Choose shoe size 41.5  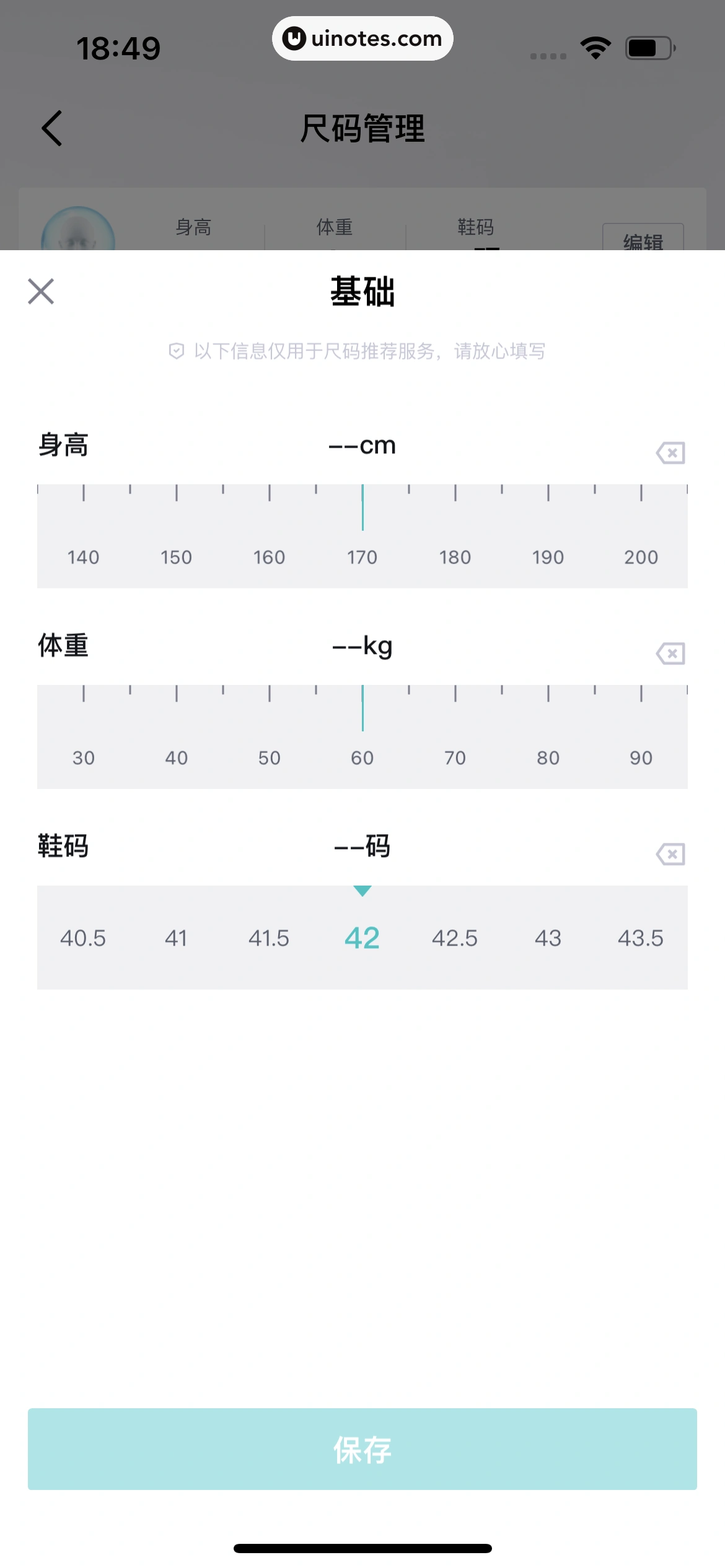[269, 938]
